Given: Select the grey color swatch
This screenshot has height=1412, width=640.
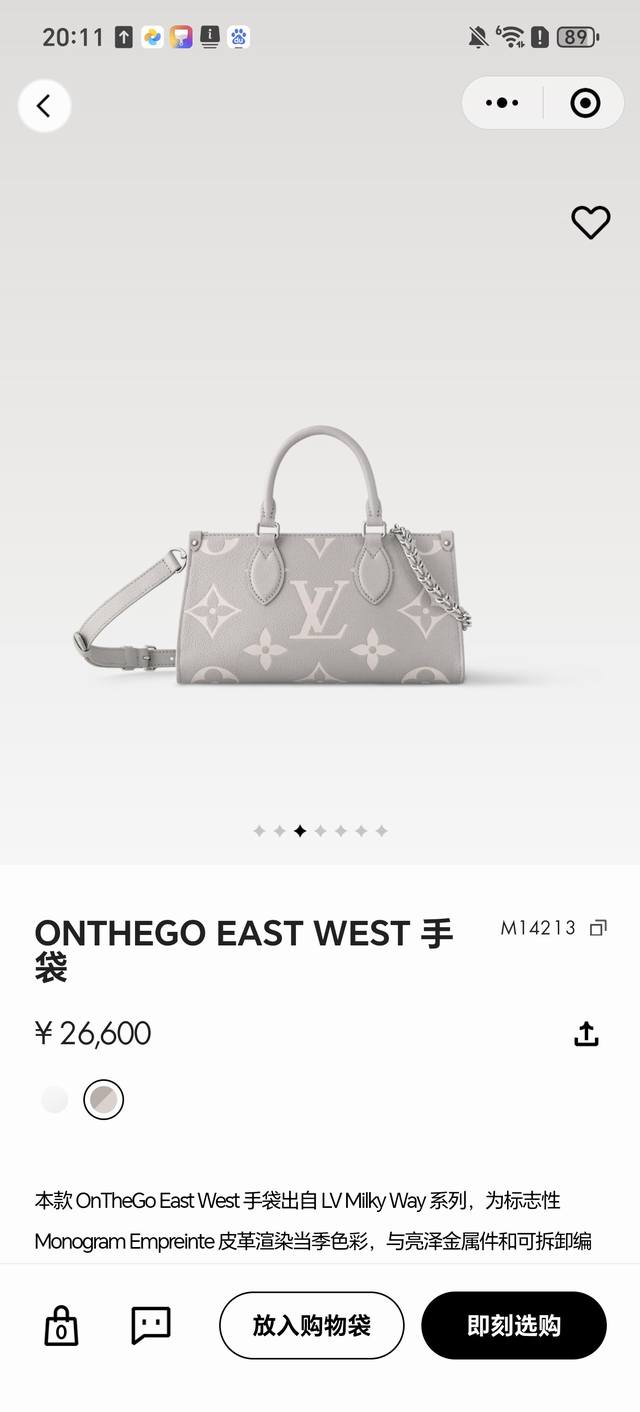Looking at the screenshot, I should pos(103,1100).
